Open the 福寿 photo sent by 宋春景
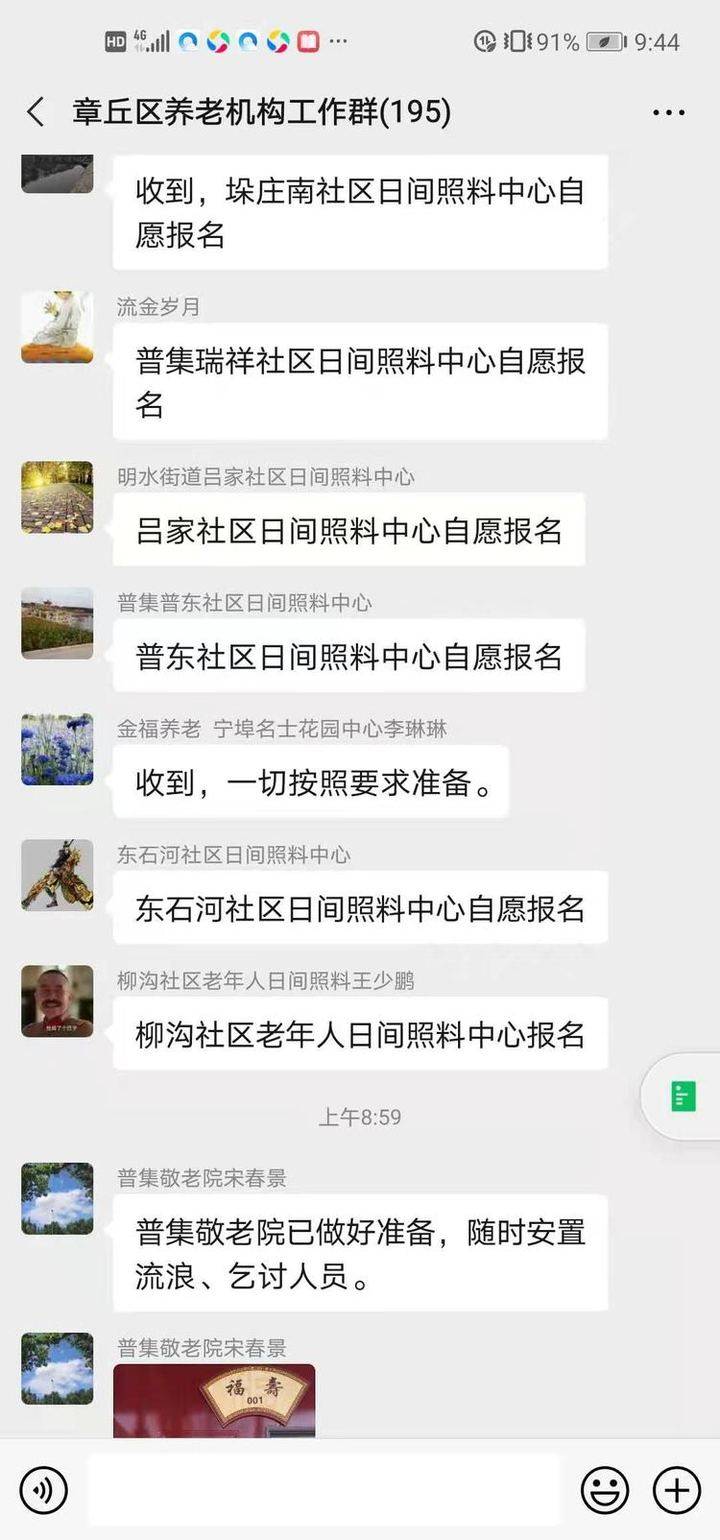Viewport: 720px width, 1540px height. click(214, 1400)
